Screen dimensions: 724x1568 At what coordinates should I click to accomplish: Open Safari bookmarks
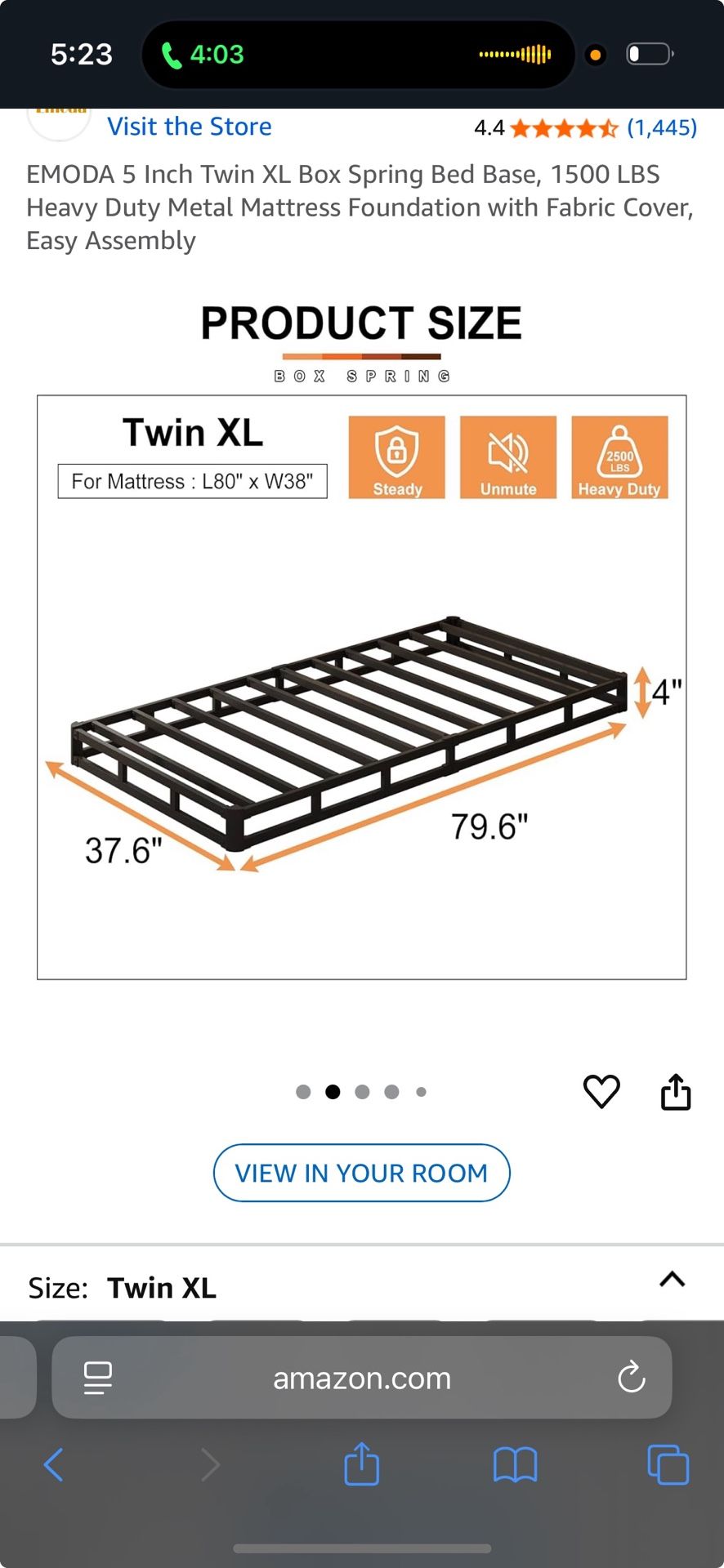(x=515, y=1465)
